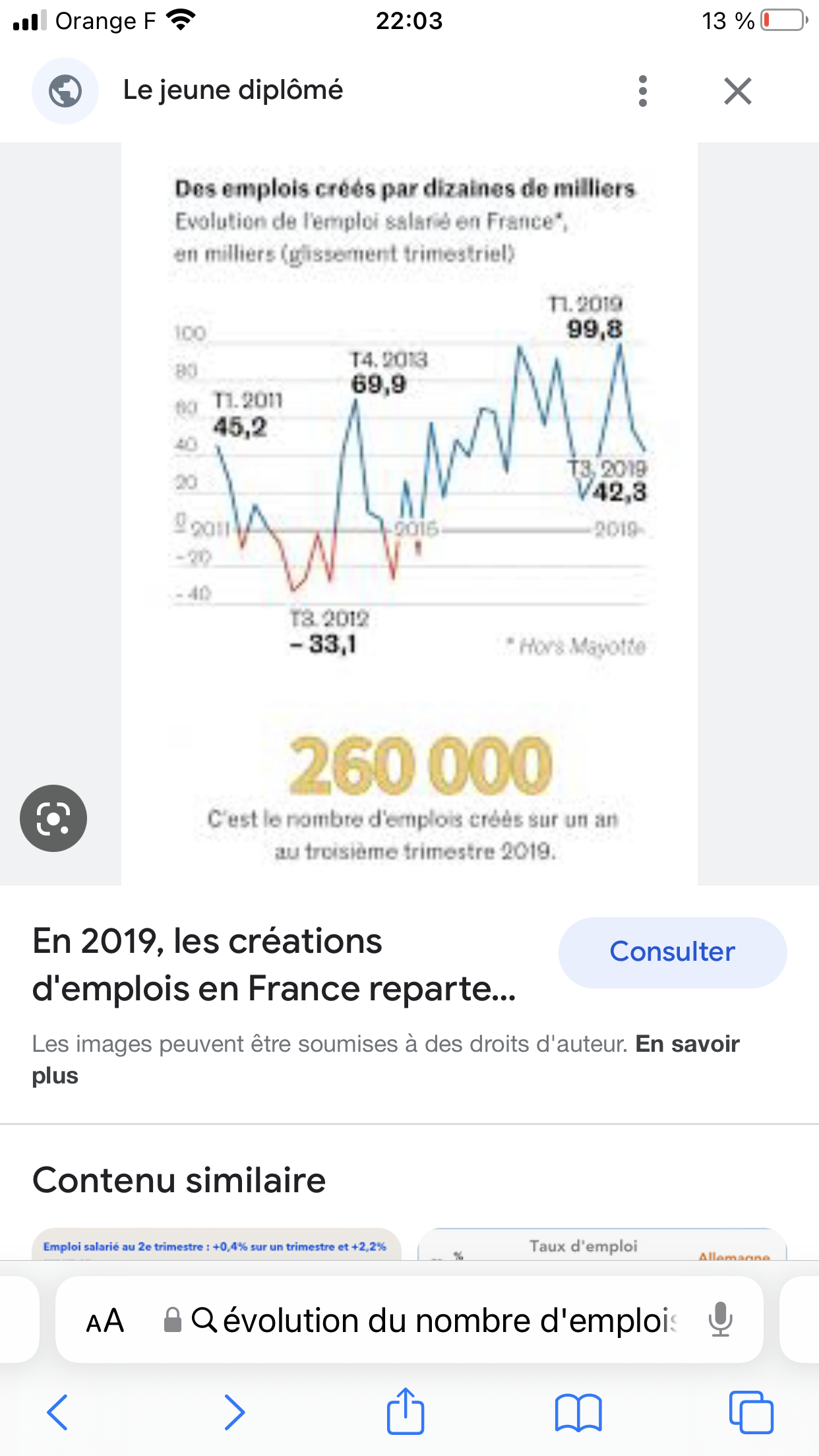Image resolution: width=819 pixels, height=1456 pixels.
Task: Show all open tabs
Action: click(x=751, y=1412)
